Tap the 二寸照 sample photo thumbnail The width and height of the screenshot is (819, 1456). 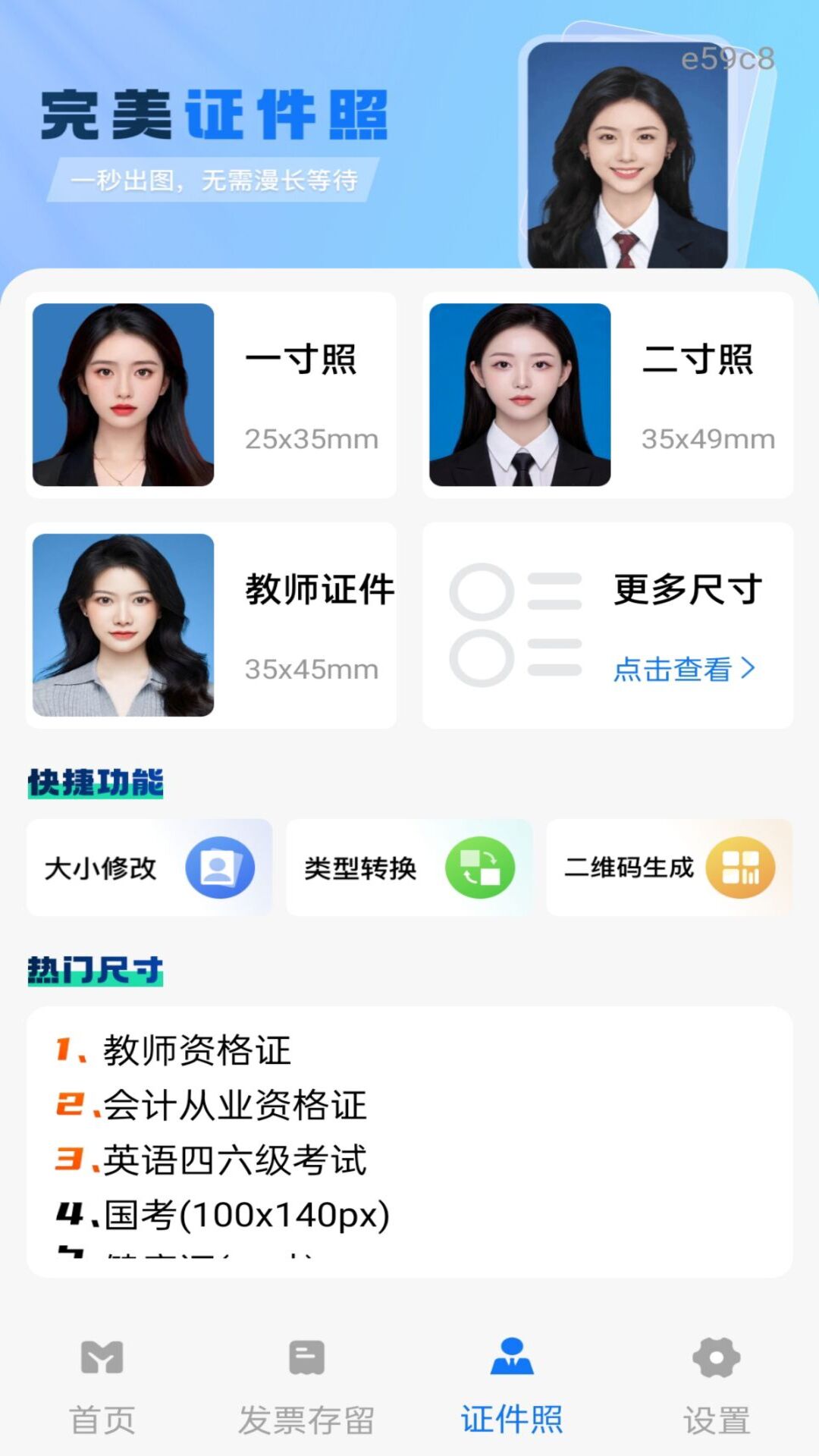click(x=519, y=395)
